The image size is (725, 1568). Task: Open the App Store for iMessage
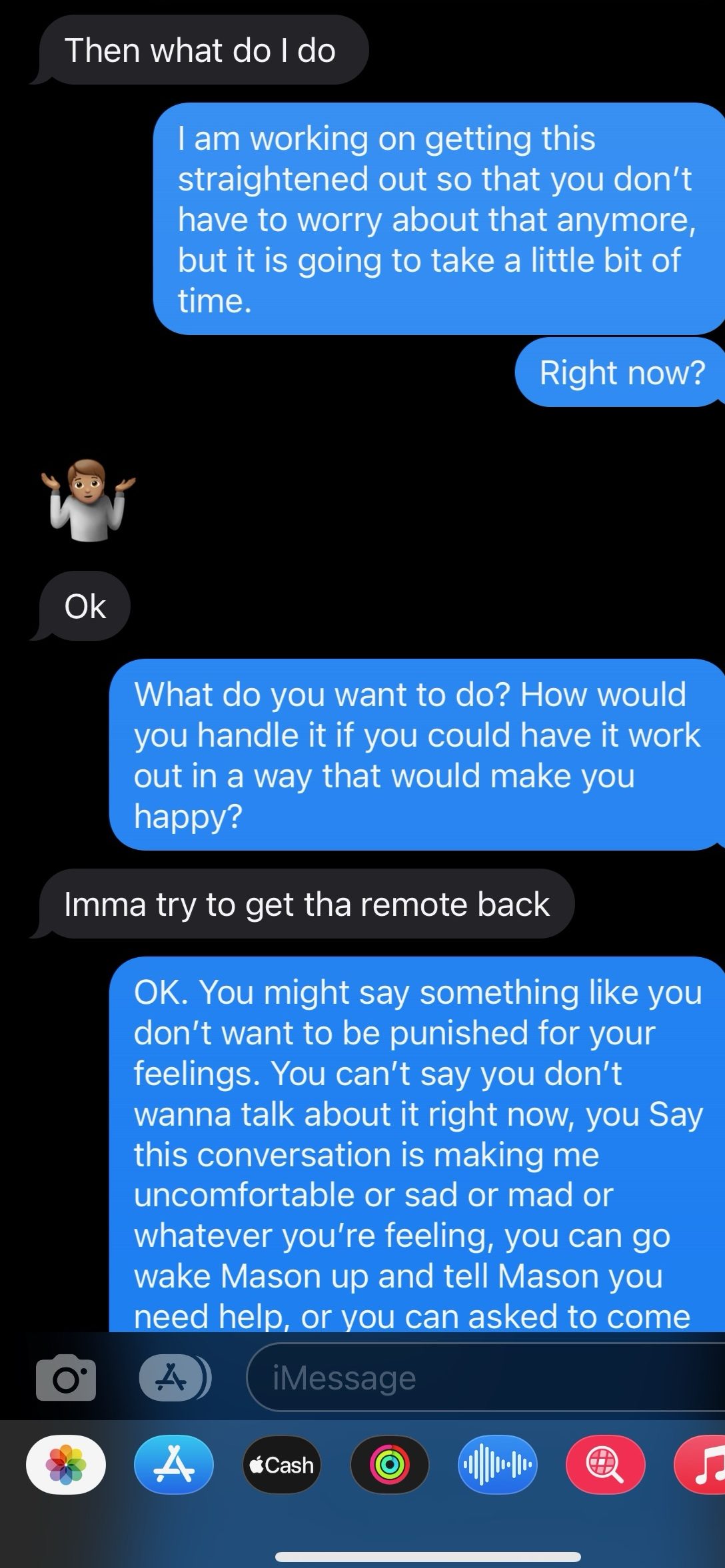[x=173, y=1465]
